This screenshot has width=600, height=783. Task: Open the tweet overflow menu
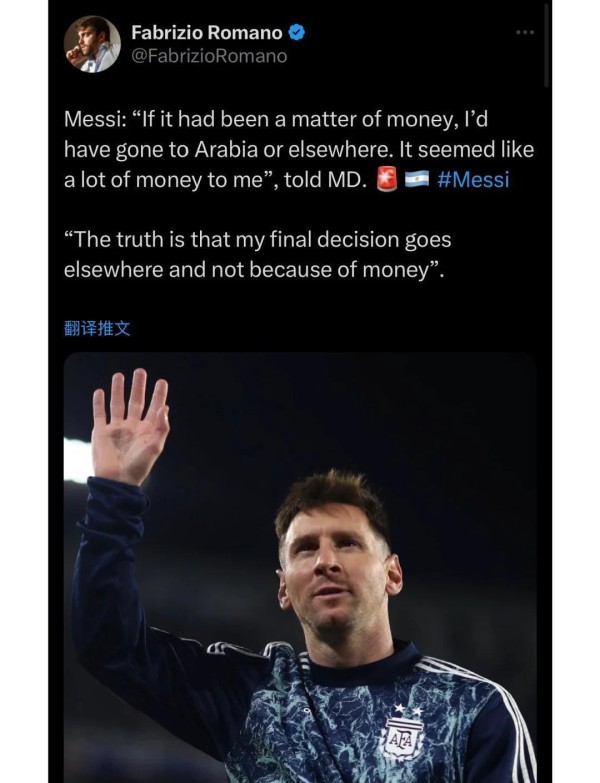pos(525,33)
